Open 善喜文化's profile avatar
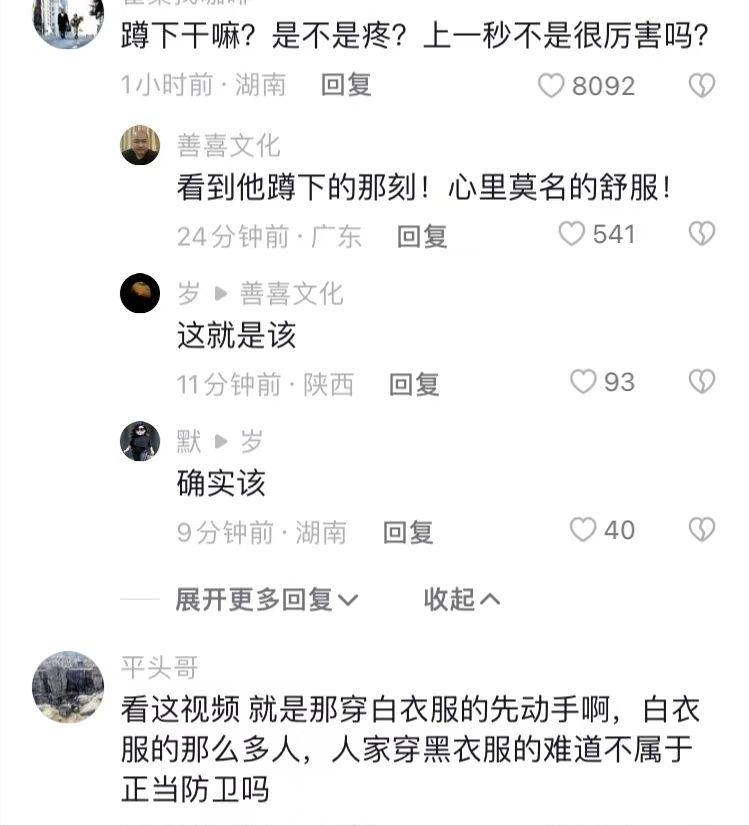 click(140, 146)
